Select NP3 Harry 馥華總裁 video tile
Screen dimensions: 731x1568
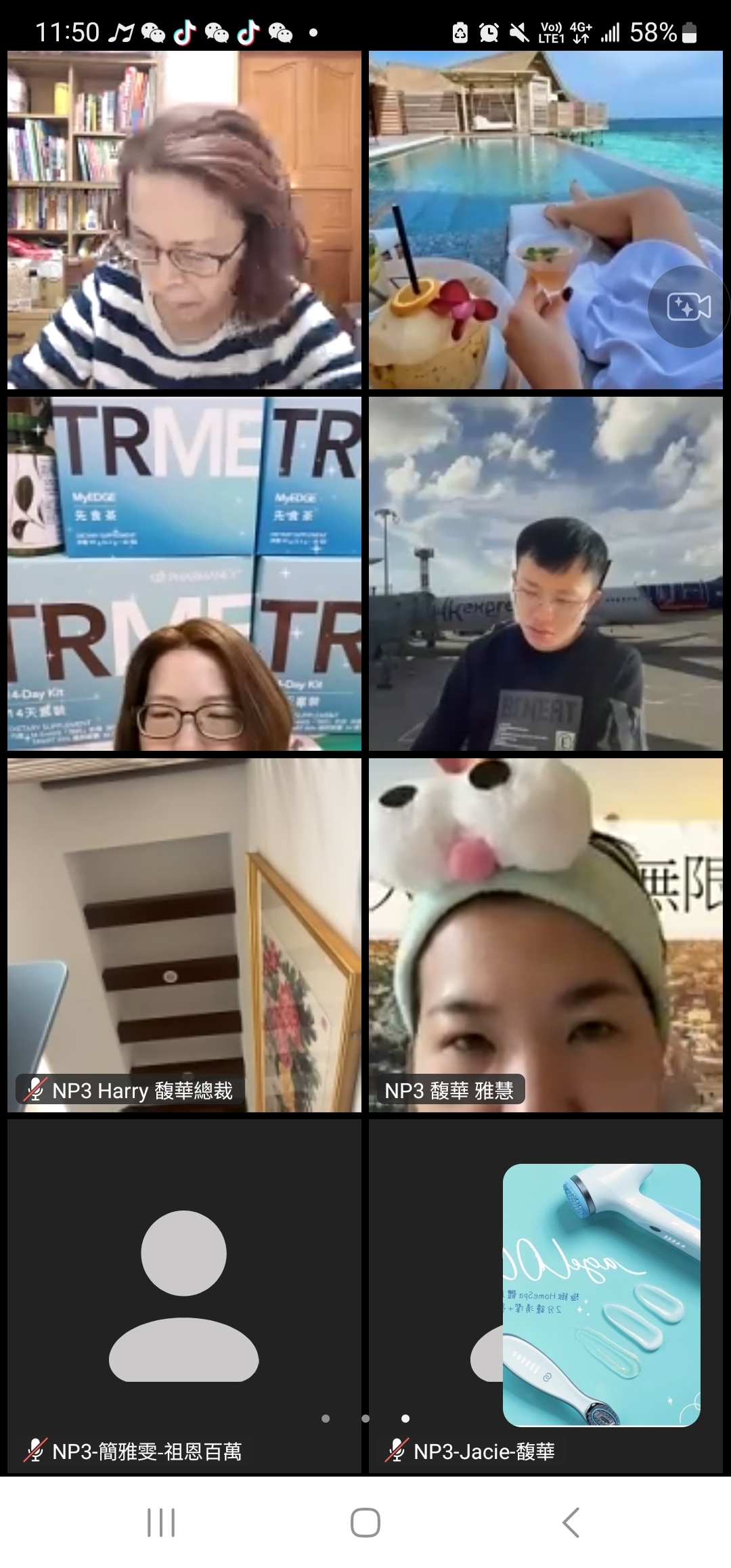(x=184, y=934)
